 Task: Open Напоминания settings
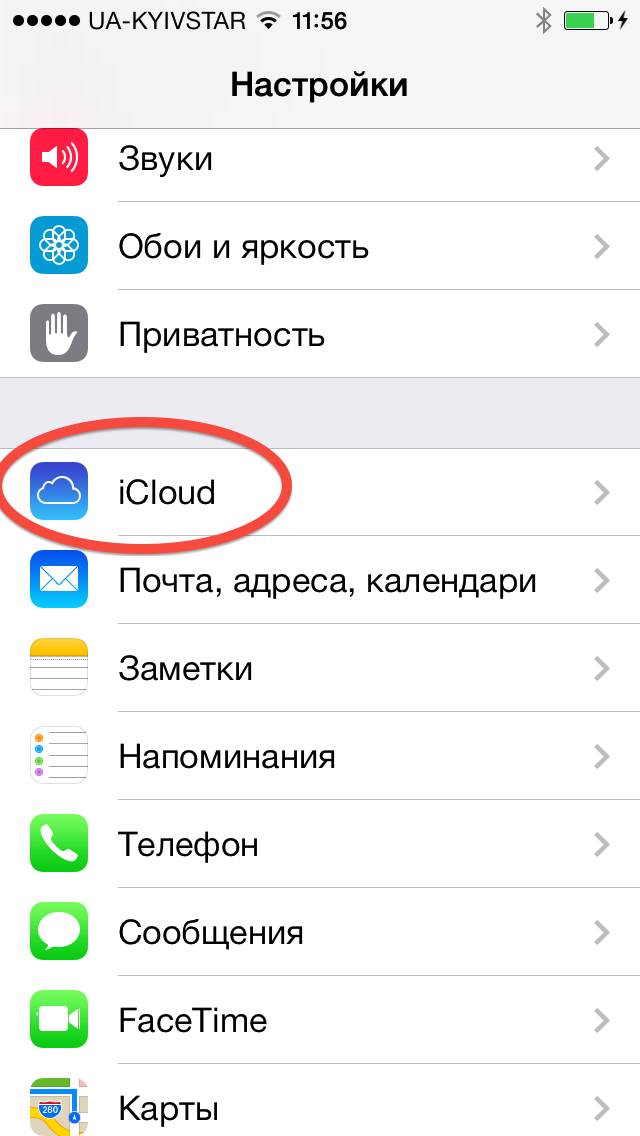(320, 756)
